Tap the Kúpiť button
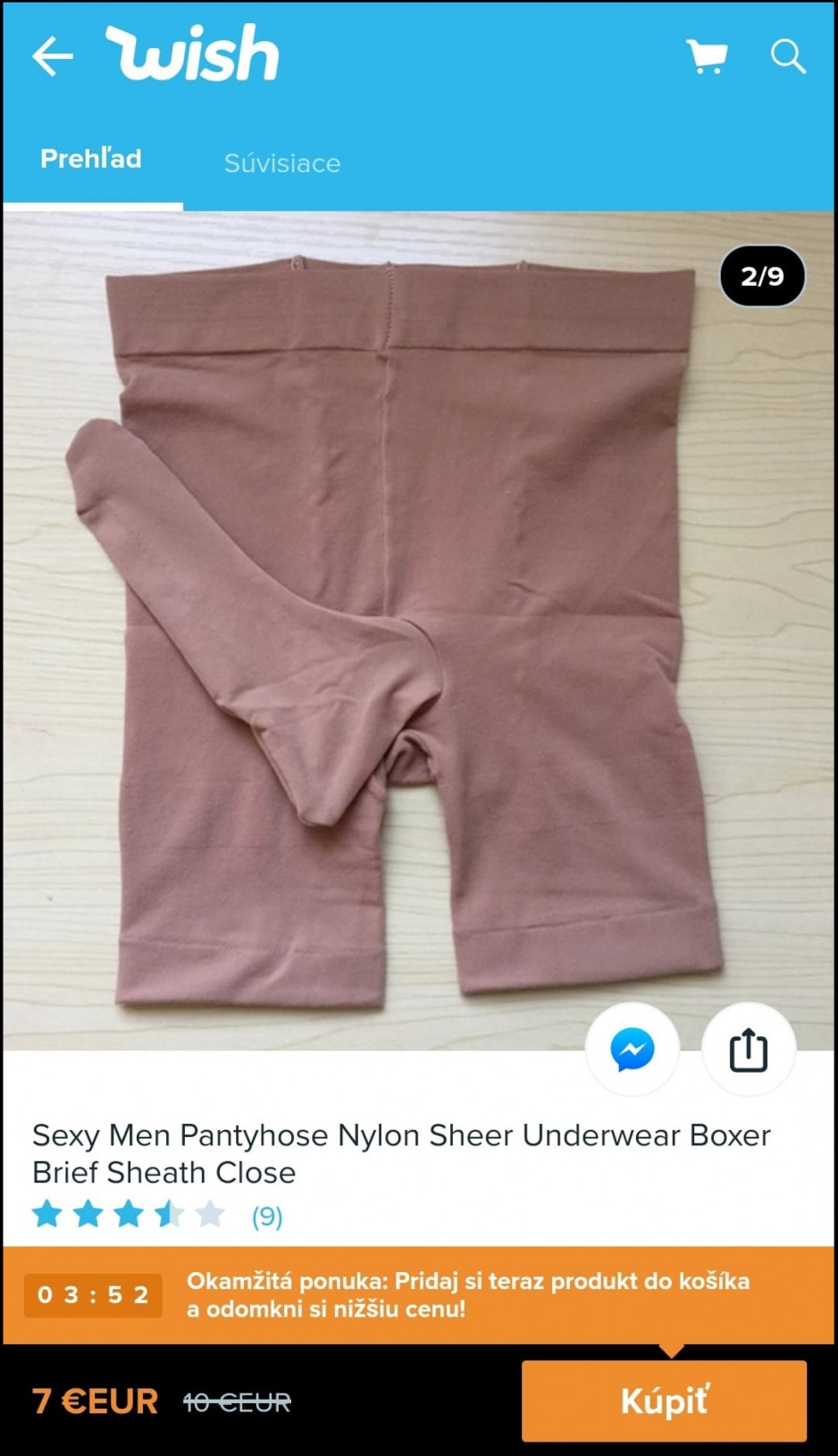Viewport: 838px width, 1456px height. (x=664, y=1401)
